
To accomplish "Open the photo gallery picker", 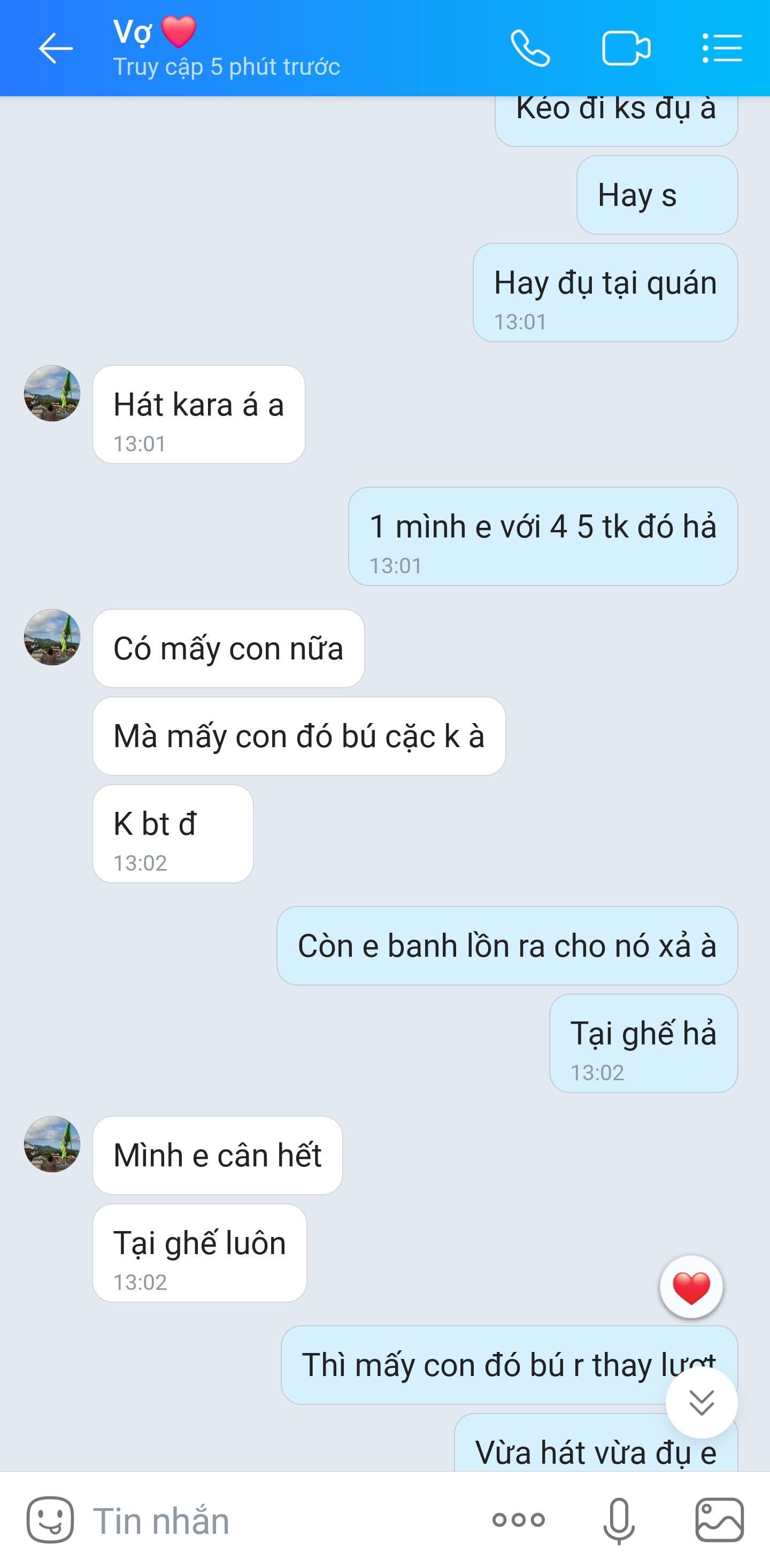I will tap(720, 1520).
